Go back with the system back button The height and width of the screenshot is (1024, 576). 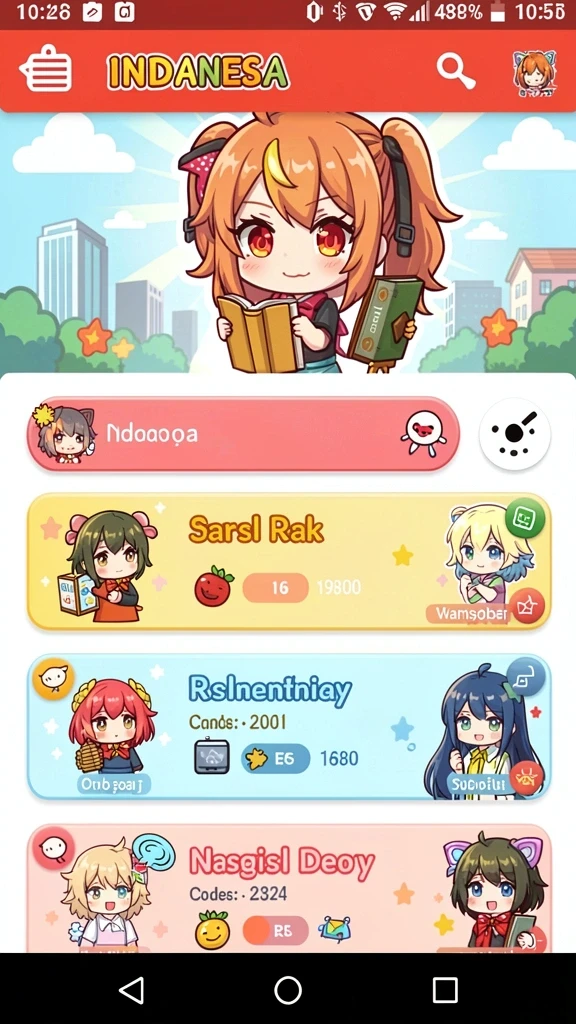(132, 990)
